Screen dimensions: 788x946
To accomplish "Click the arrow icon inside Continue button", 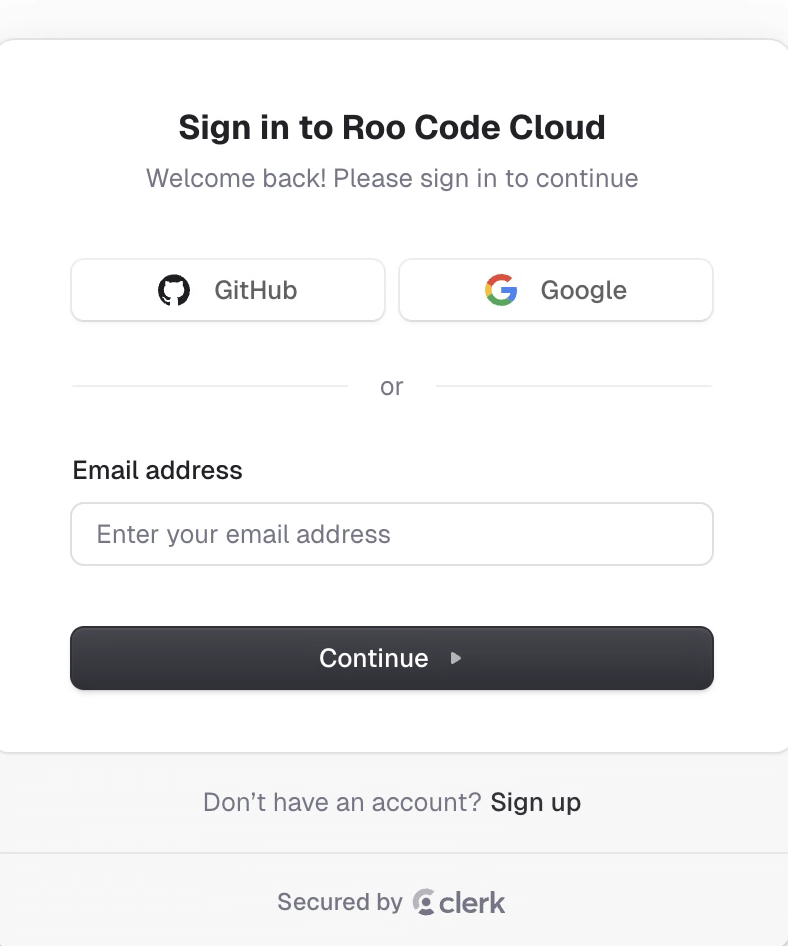I will (455, 658).
